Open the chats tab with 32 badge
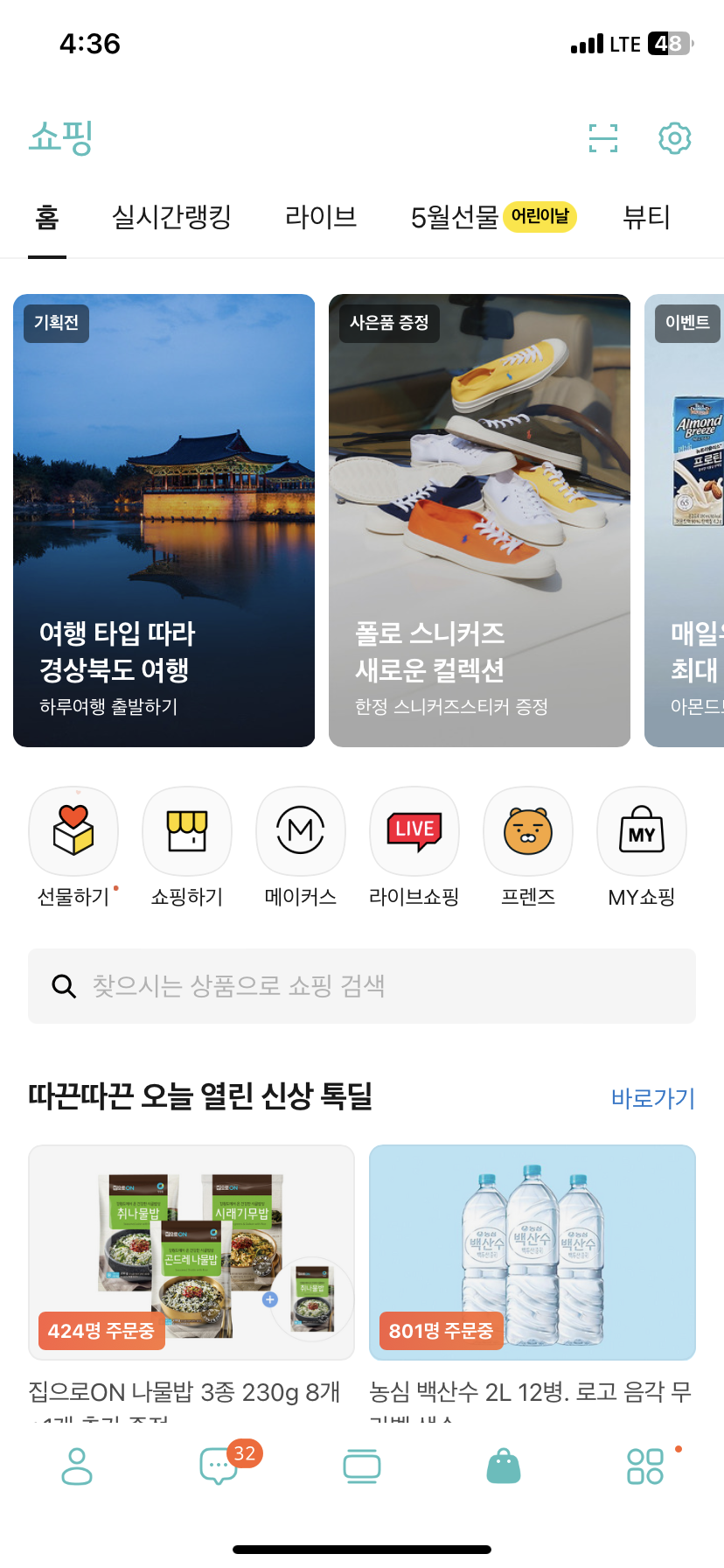This screenshot has height=1568, width=724. [219, 1466]
